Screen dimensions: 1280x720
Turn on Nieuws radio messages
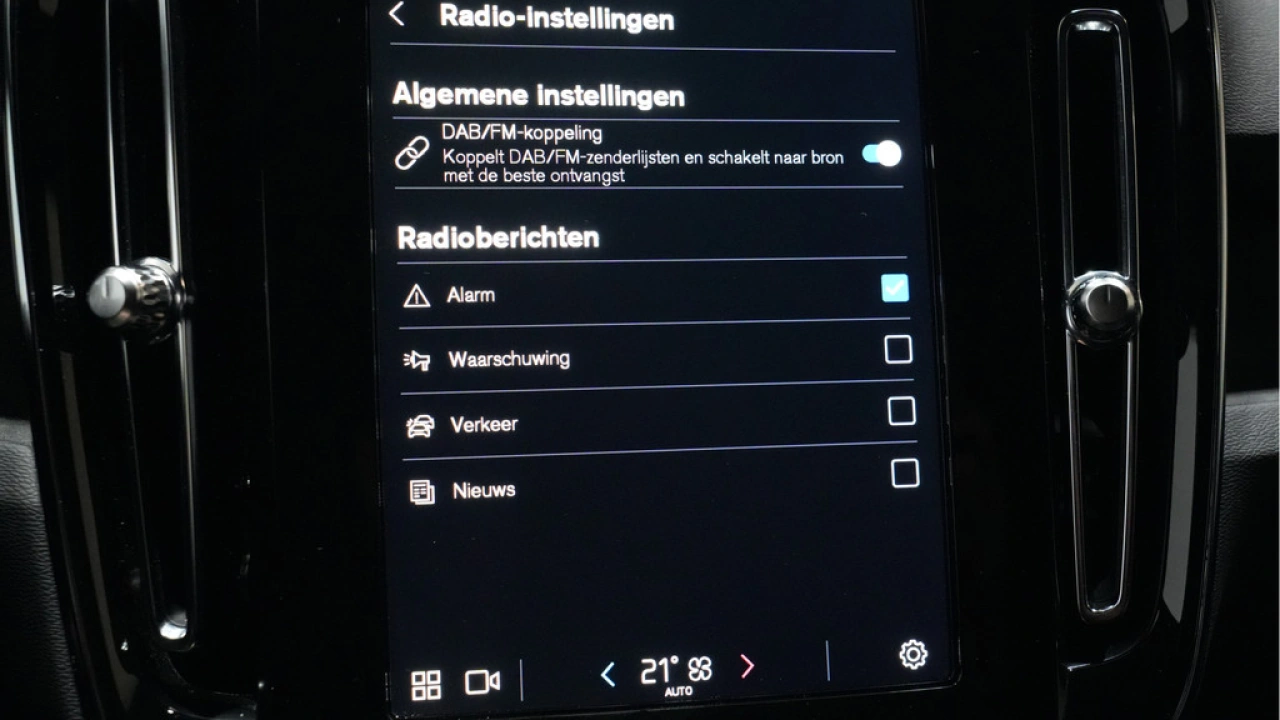pos(904,473)
